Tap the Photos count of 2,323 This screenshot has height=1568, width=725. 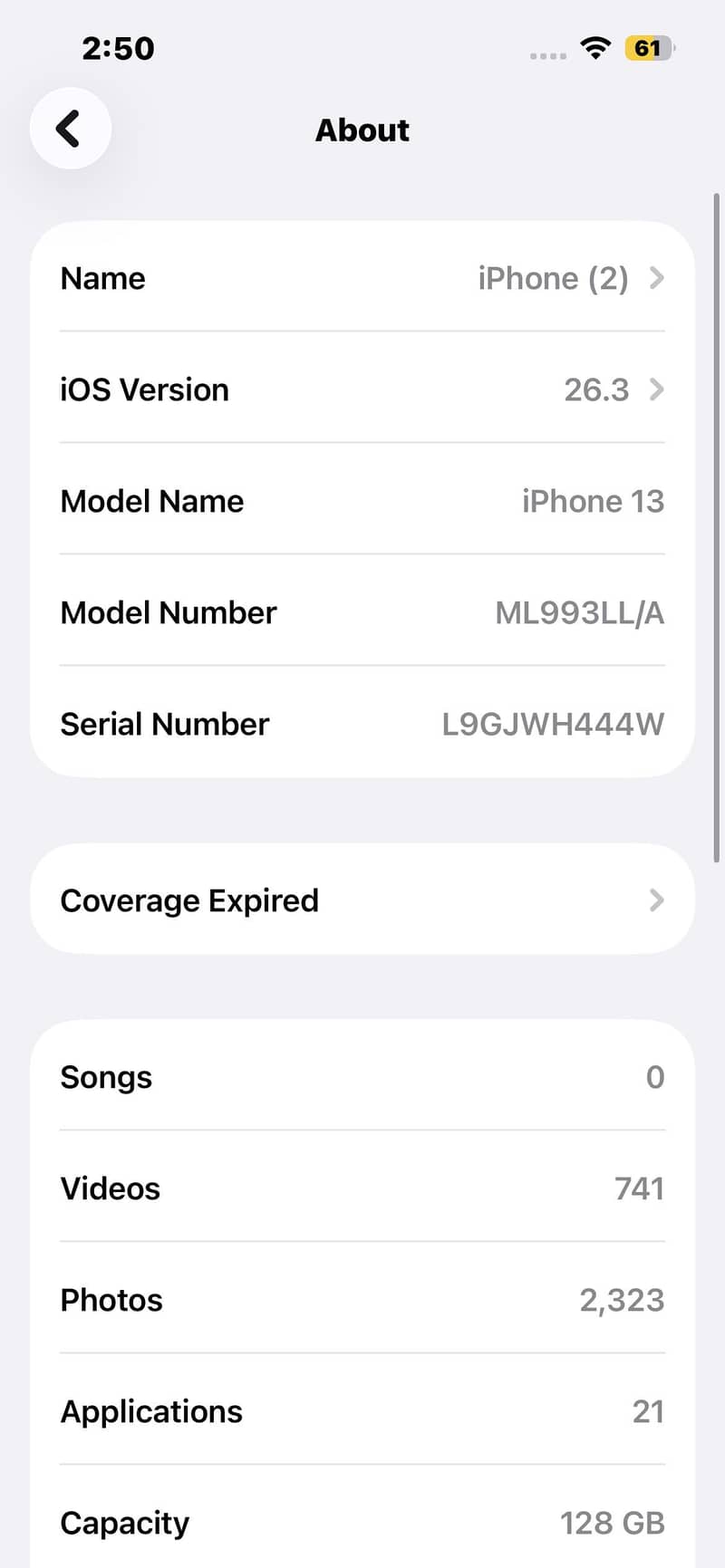click(x=622, y=1300)
